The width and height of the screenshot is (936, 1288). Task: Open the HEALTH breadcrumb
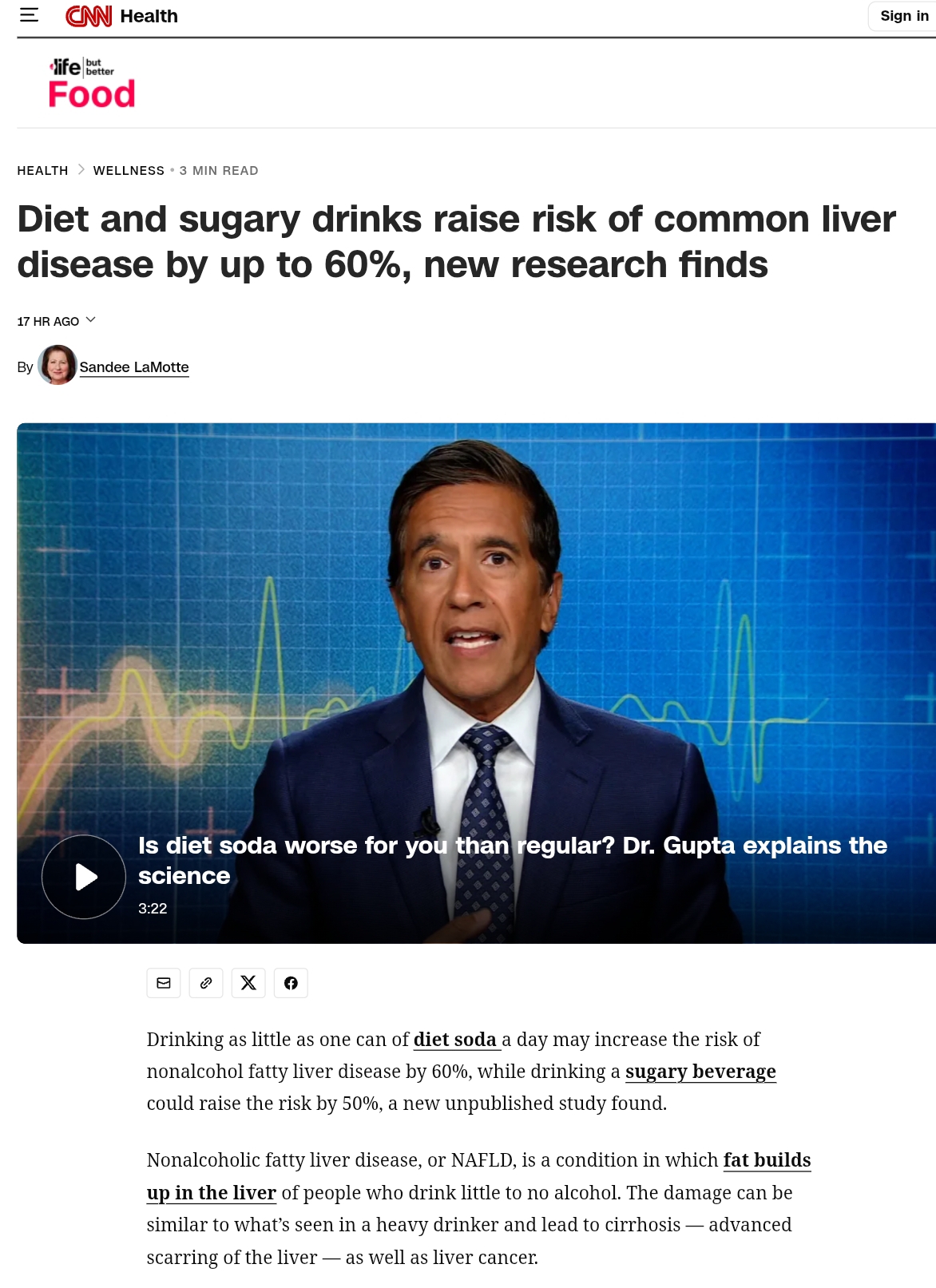pos(42,171)
